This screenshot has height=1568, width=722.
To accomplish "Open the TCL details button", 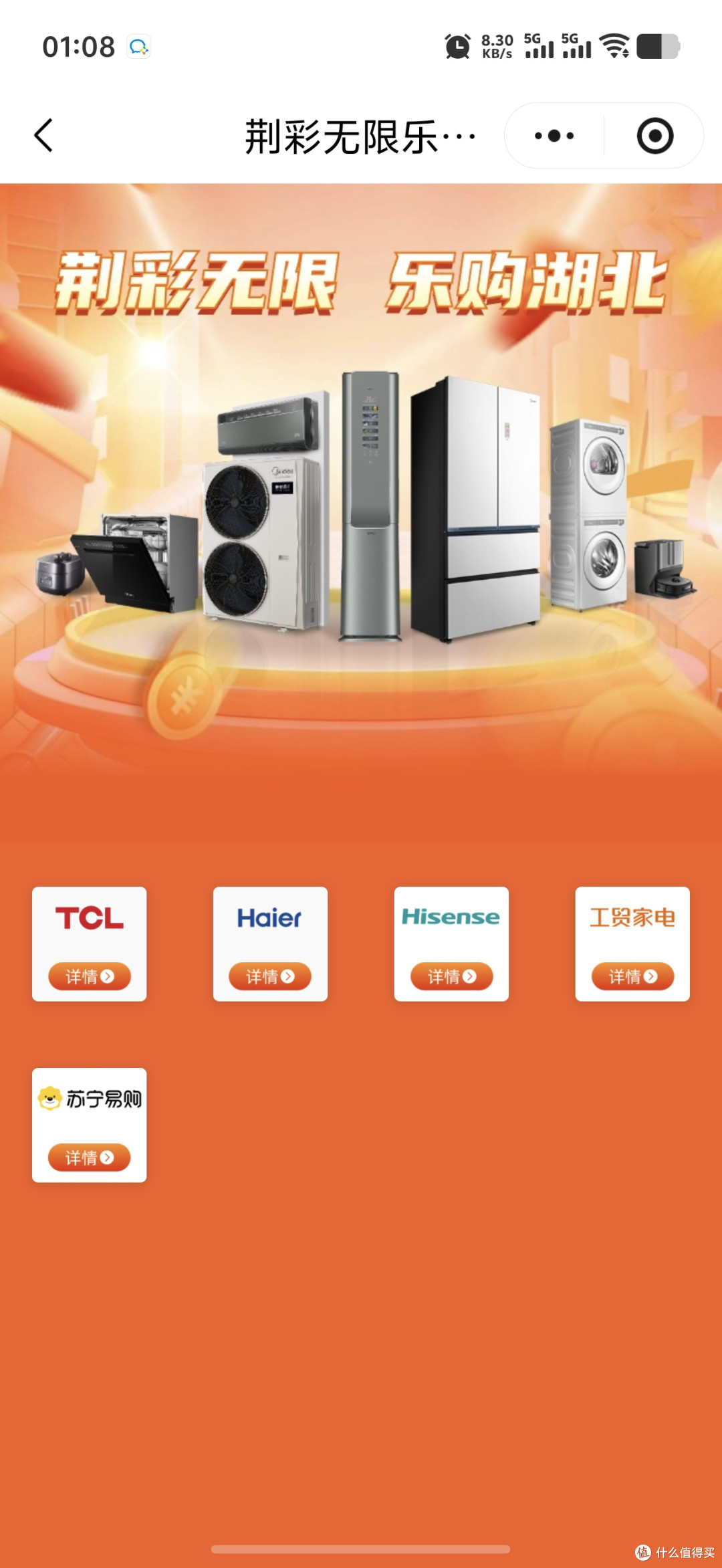I will coord(90,977).
